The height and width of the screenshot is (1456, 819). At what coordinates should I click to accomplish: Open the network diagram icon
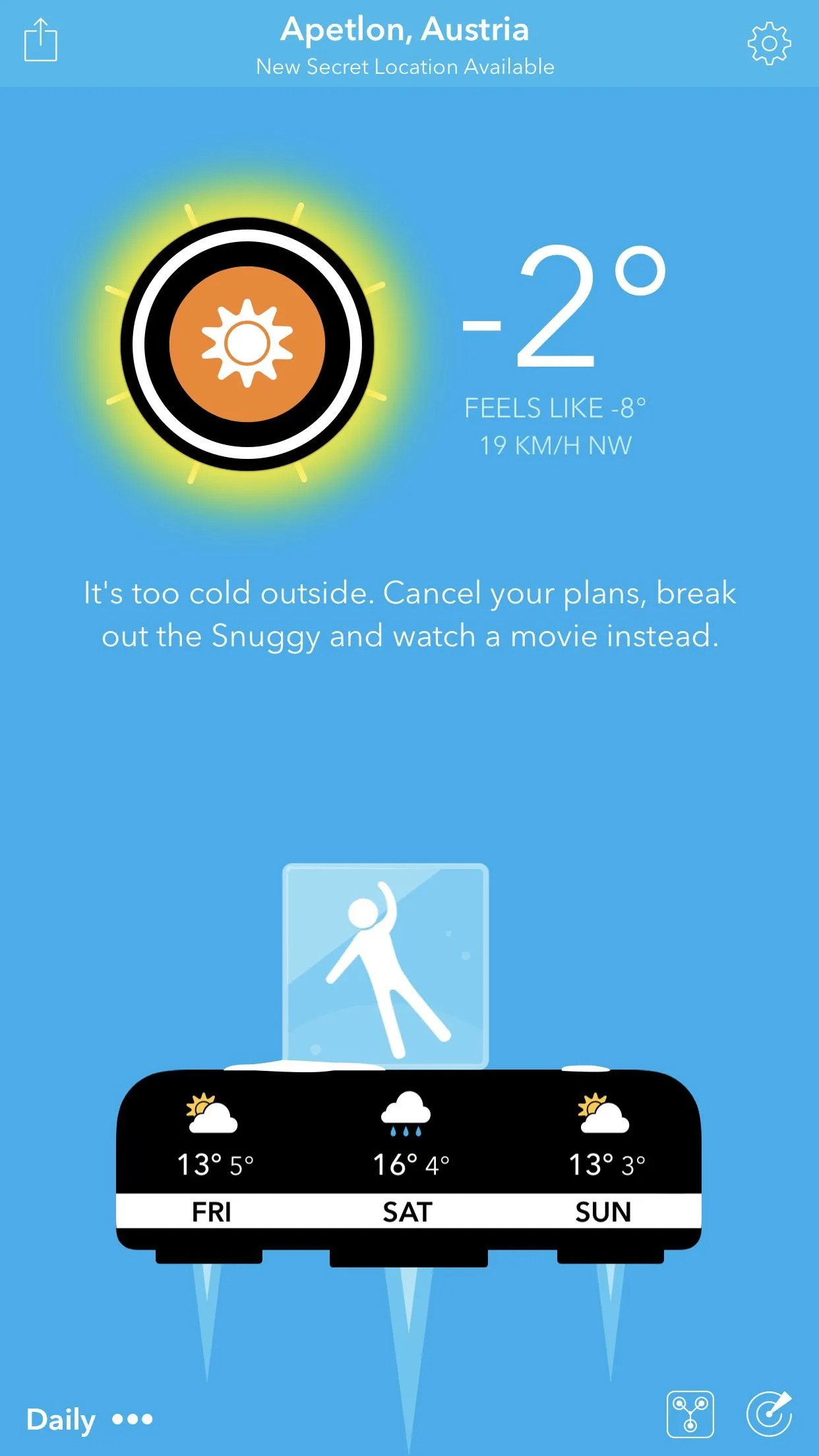coord(690,1414)
